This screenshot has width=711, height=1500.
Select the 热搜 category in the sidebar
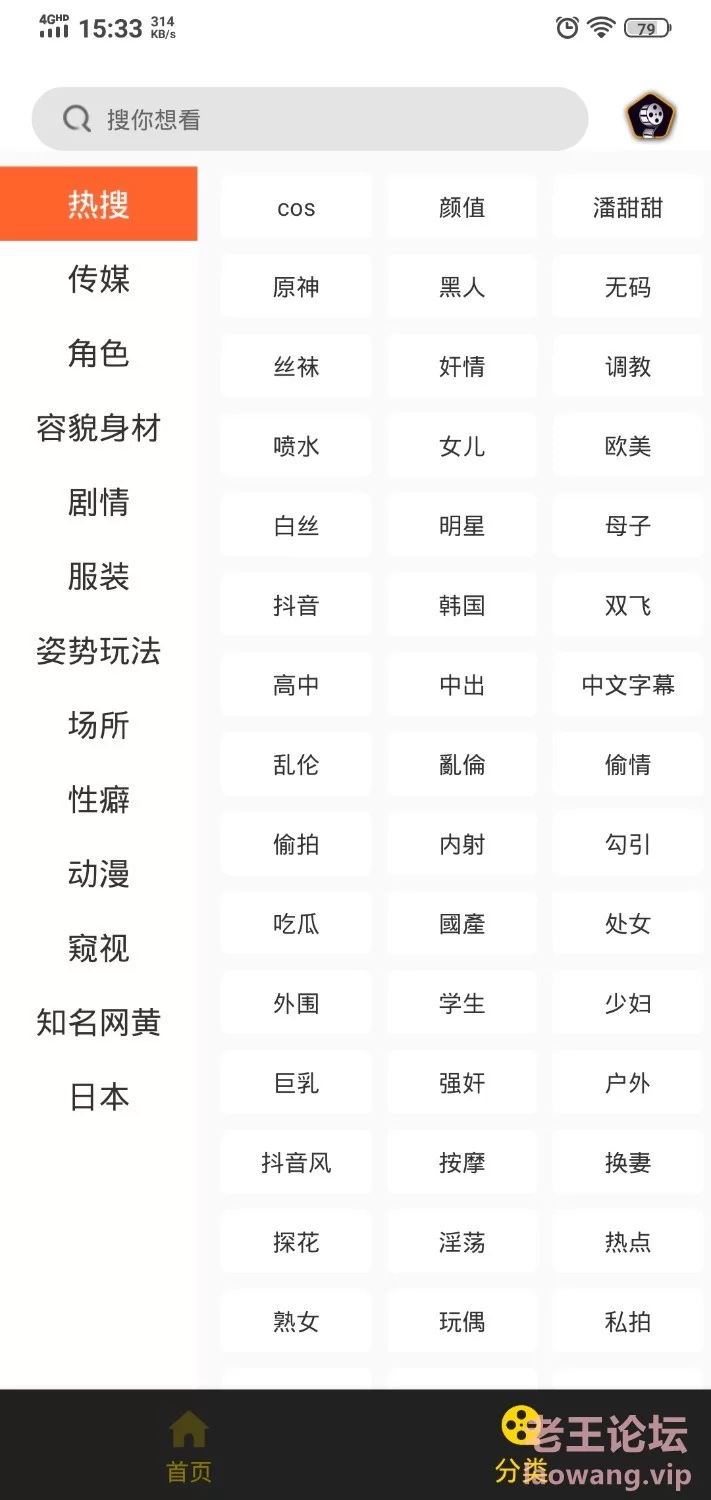point(99,204)
